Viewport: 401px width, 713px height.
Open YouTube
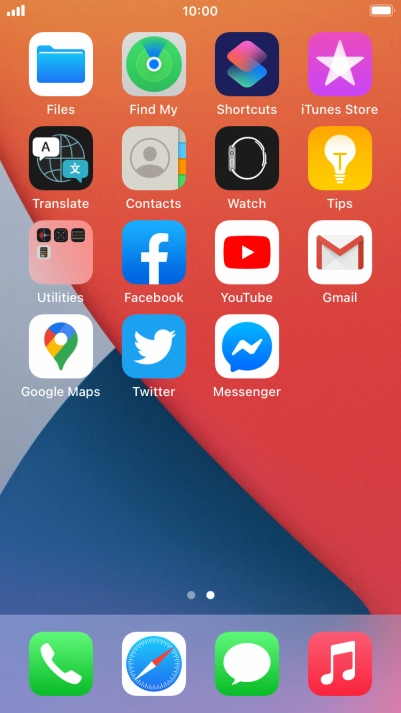pos(247,252)
